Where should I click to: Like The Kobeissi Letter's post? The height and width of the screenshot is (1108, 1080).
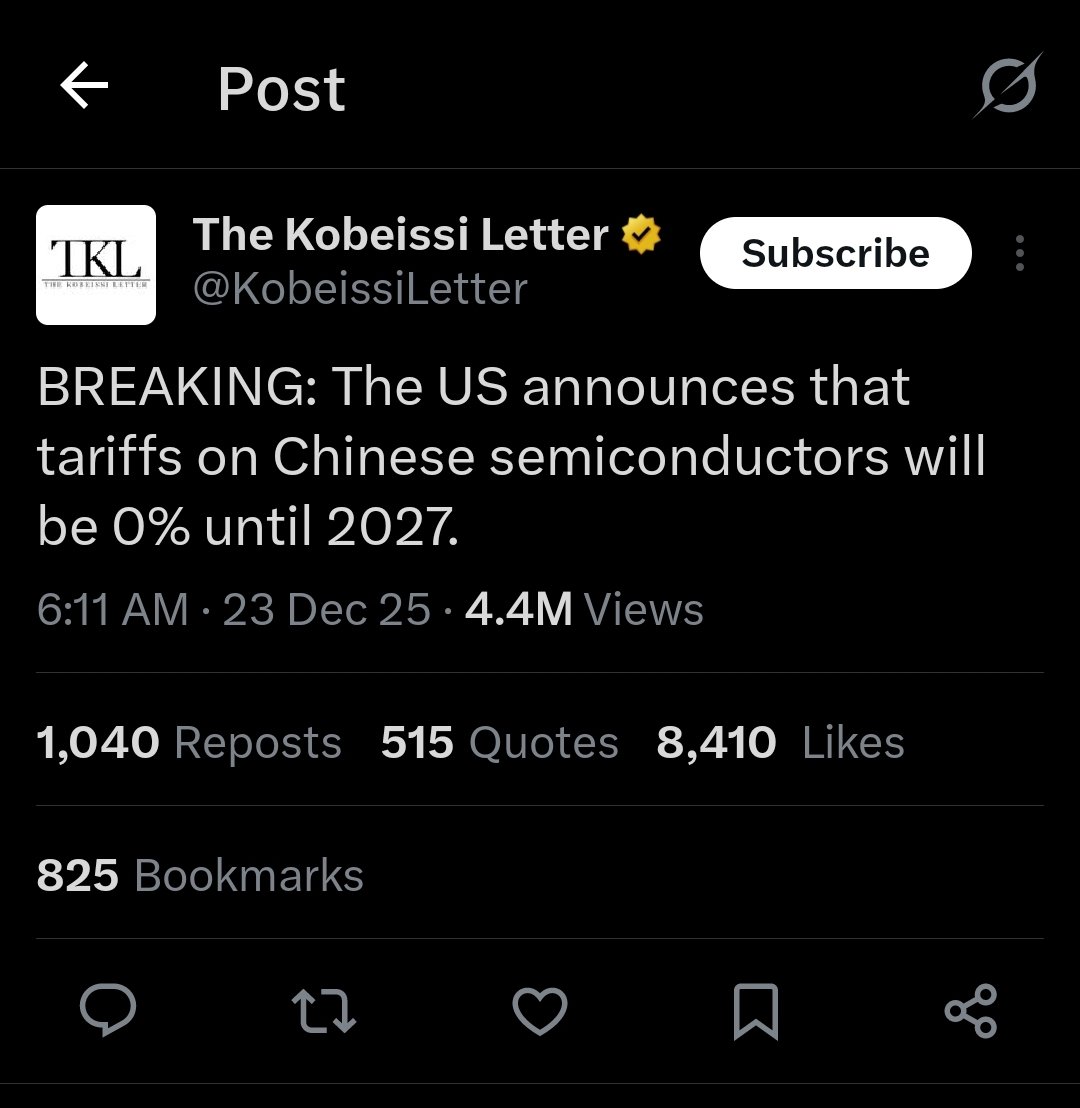(540, 1010)
